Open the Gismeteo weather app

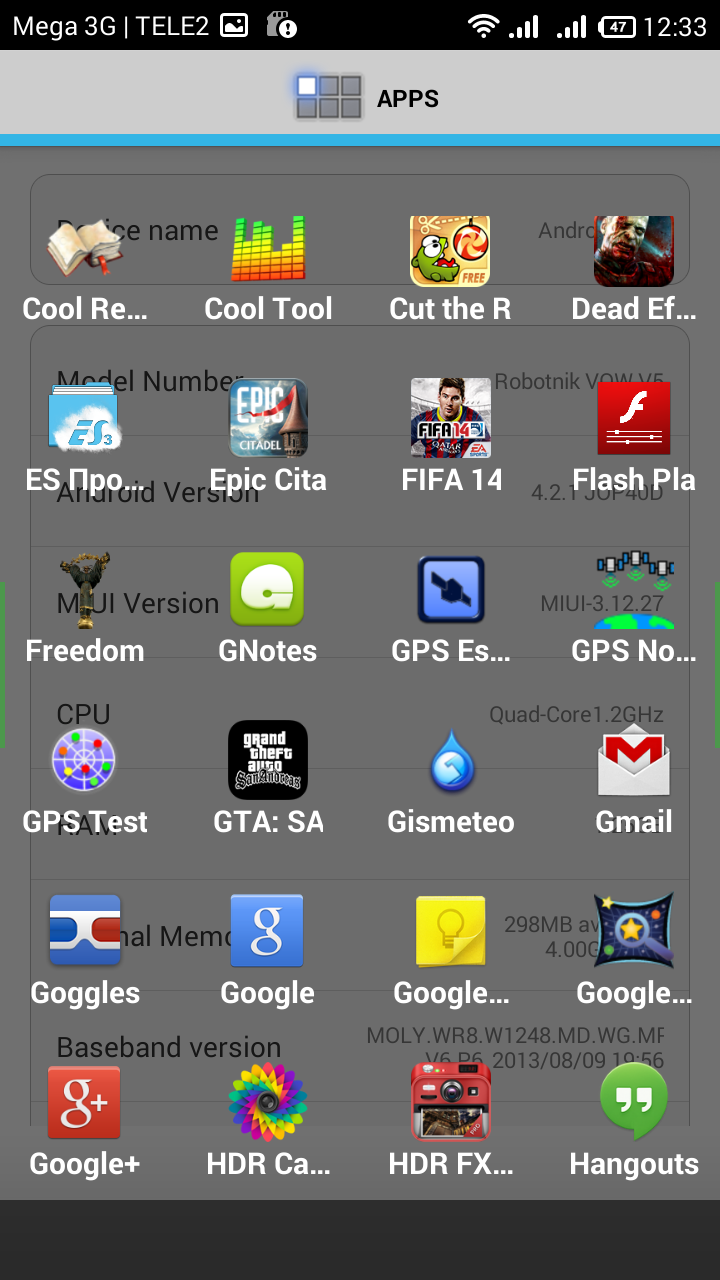[x=451, y=762]
